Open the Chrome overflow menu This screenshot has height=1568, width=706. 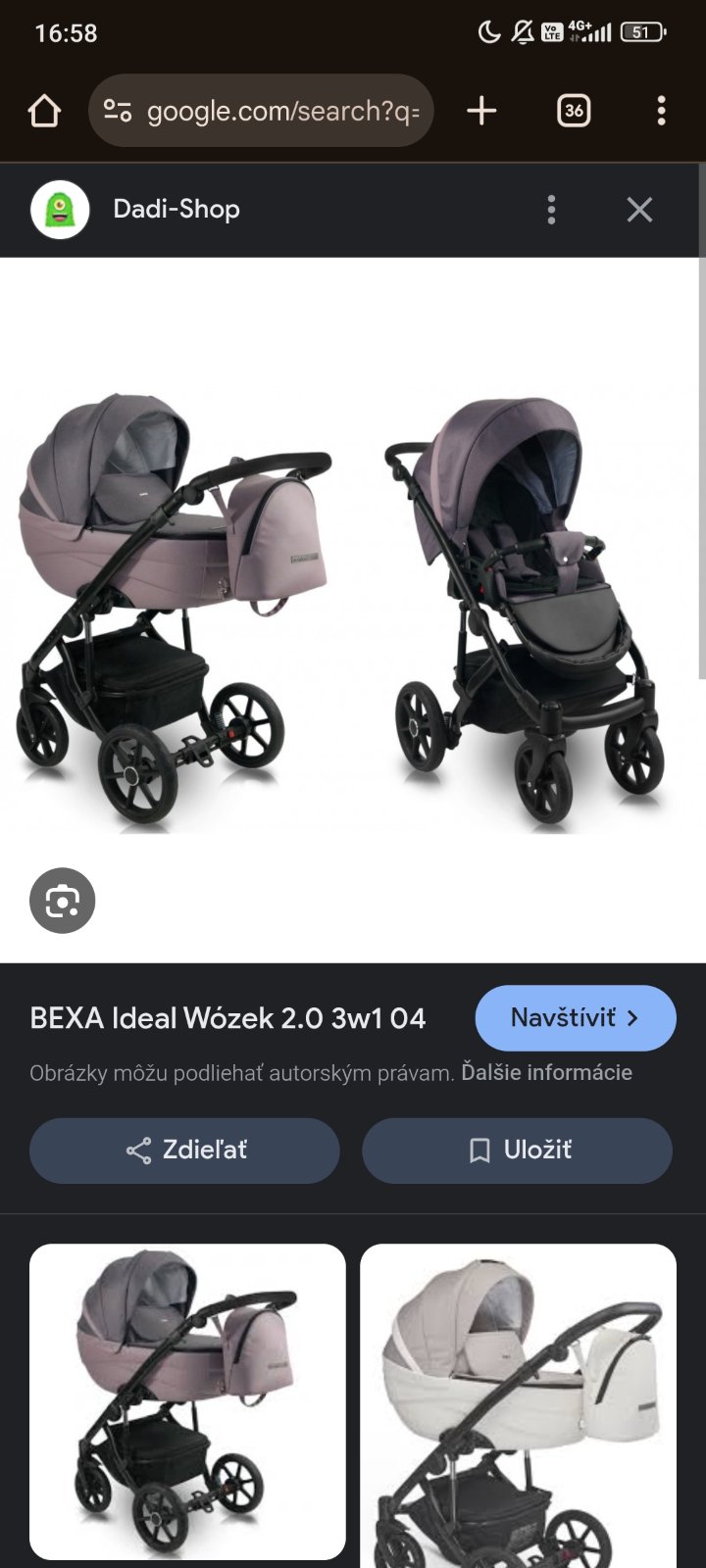661,112
